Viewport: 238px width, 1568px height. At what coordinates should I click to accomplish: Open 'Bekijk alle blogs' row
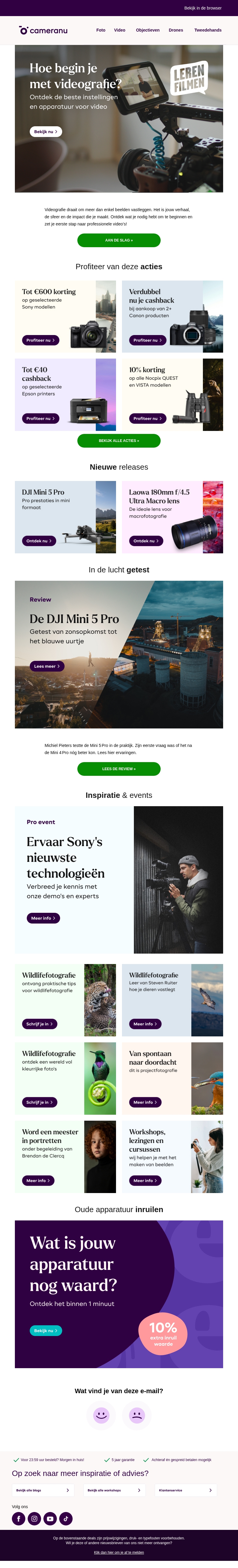43,1490
